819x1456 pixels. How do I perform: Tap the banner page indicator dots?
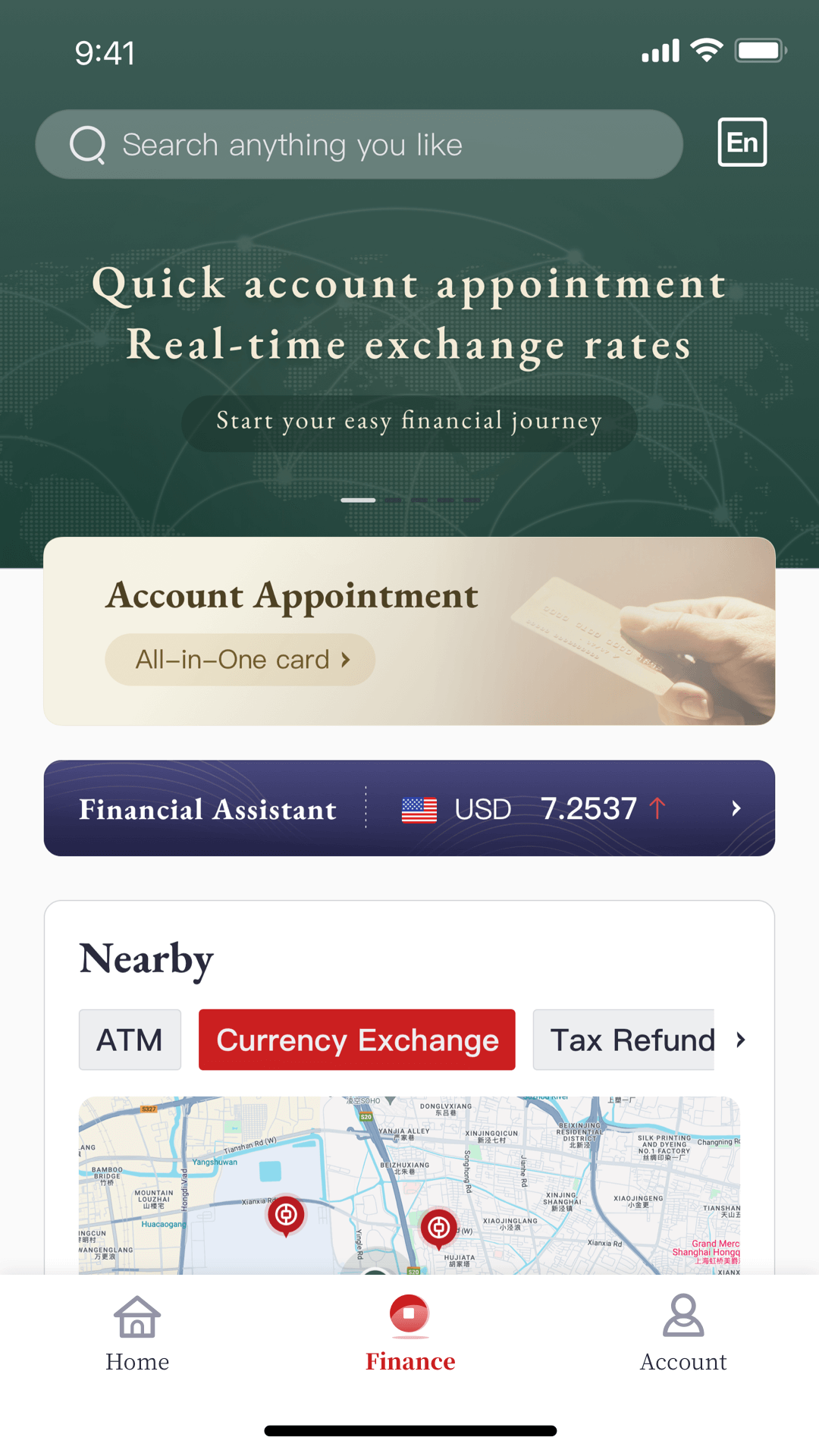point(409,500)
